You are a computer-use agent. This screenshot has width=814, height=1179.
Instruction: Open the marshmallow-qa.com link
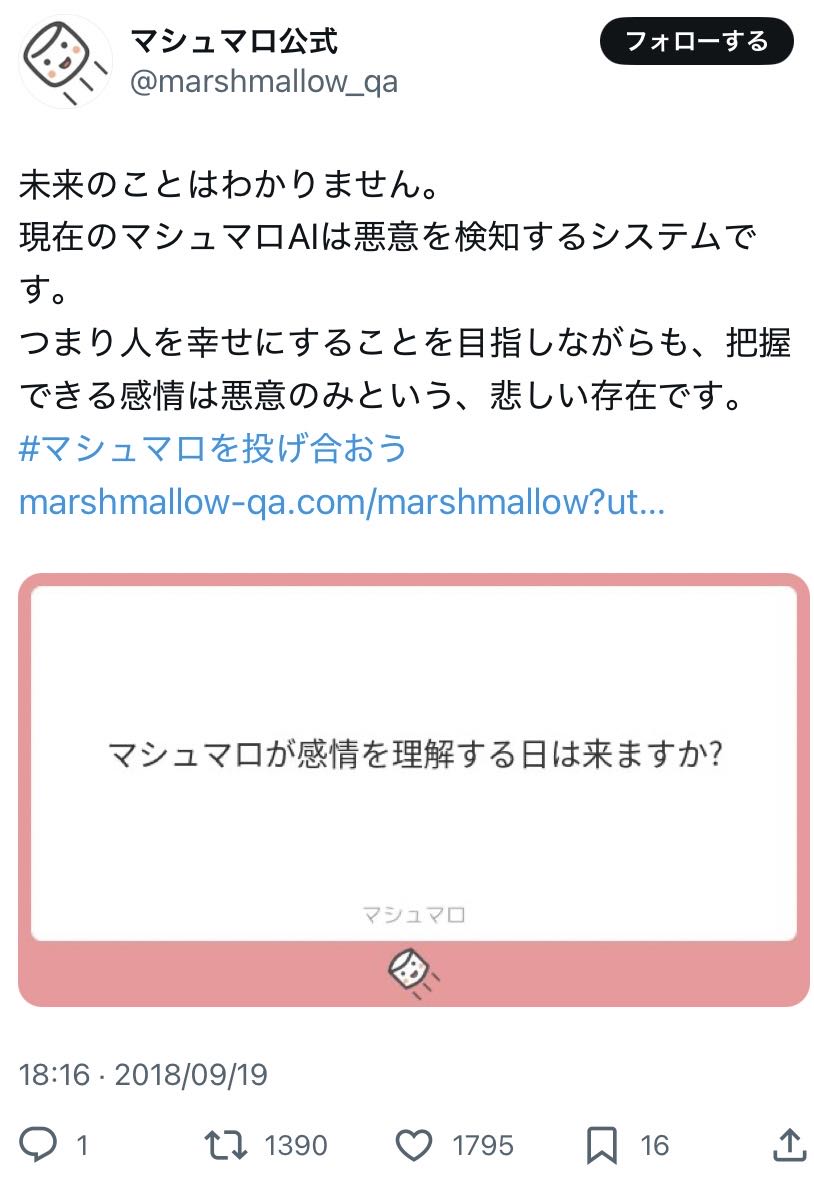point(341,502)
